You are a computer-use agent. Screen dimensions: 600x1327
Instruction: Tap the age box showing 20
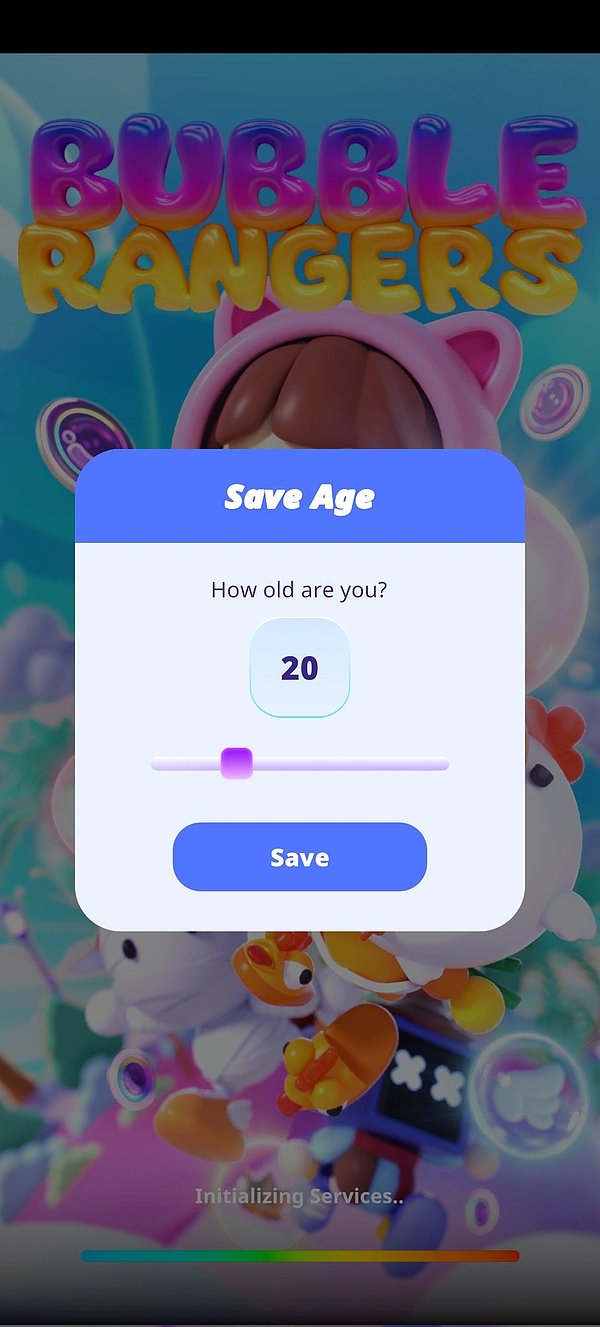(299, 668)
